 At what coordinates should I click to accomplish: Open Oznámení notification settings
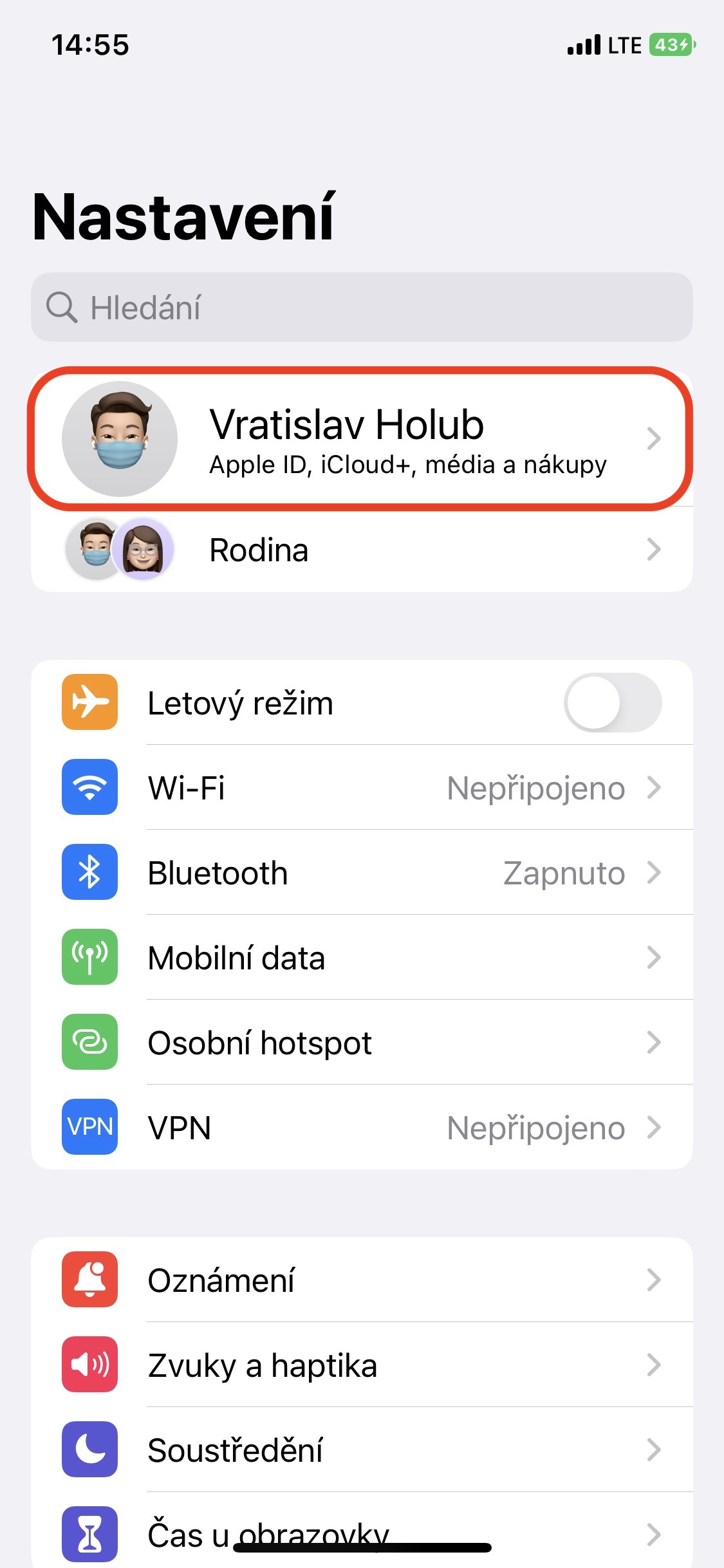[x=362, y=1280]
